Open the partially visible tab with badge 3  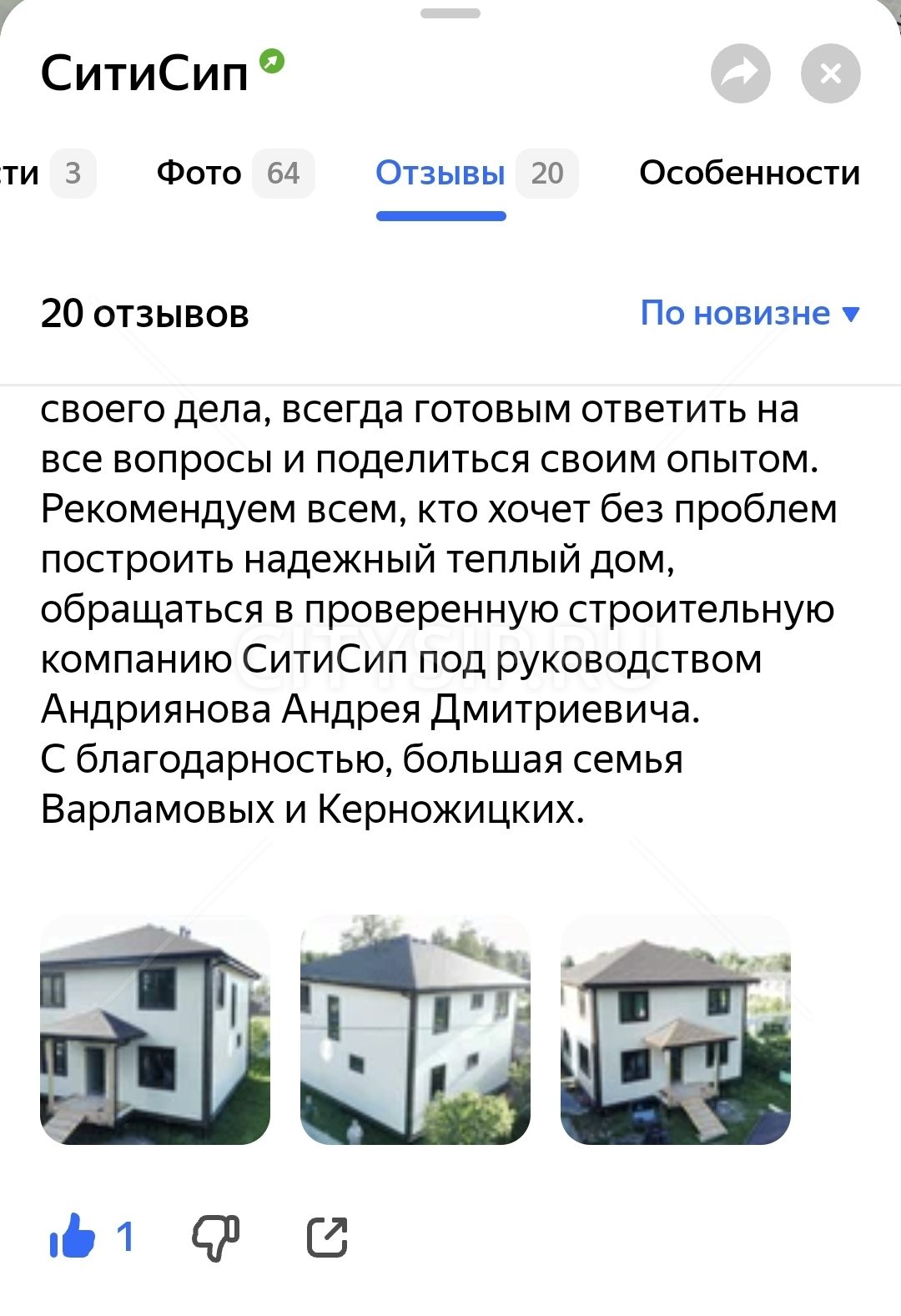click(46, 174)
